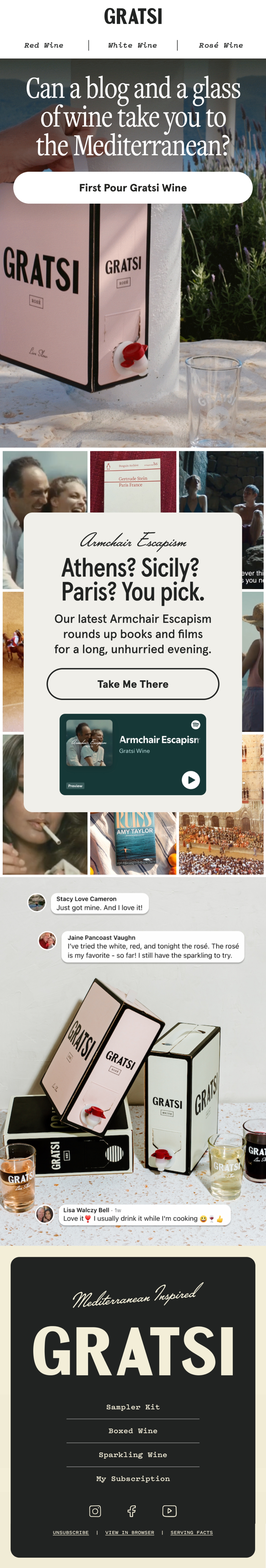Tap the Gratsi logo at top
Viewport: 266px width, 1568px height.
coord(133,16)
